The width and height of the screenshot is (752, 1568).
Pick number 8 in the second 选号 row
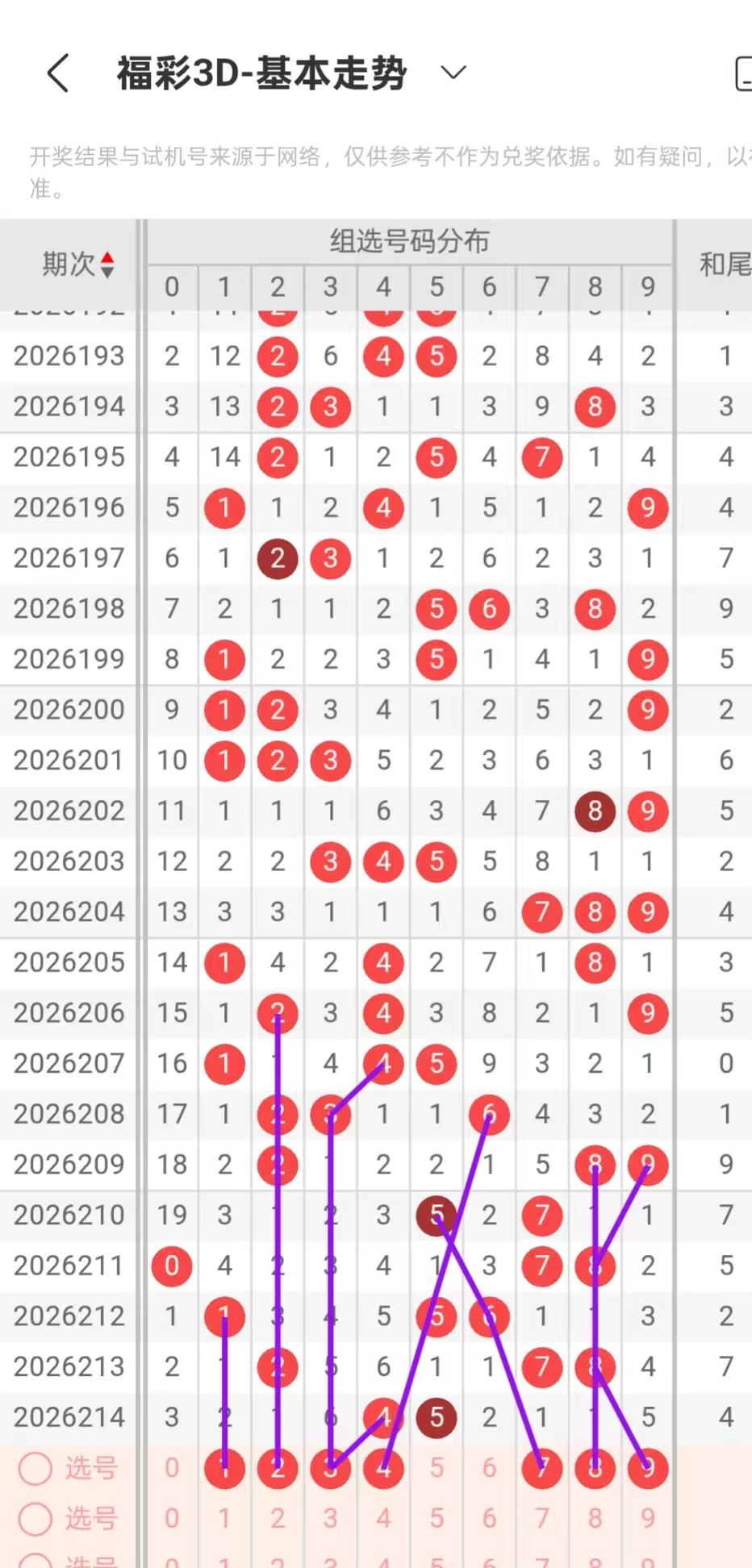tap(595, 1519)
